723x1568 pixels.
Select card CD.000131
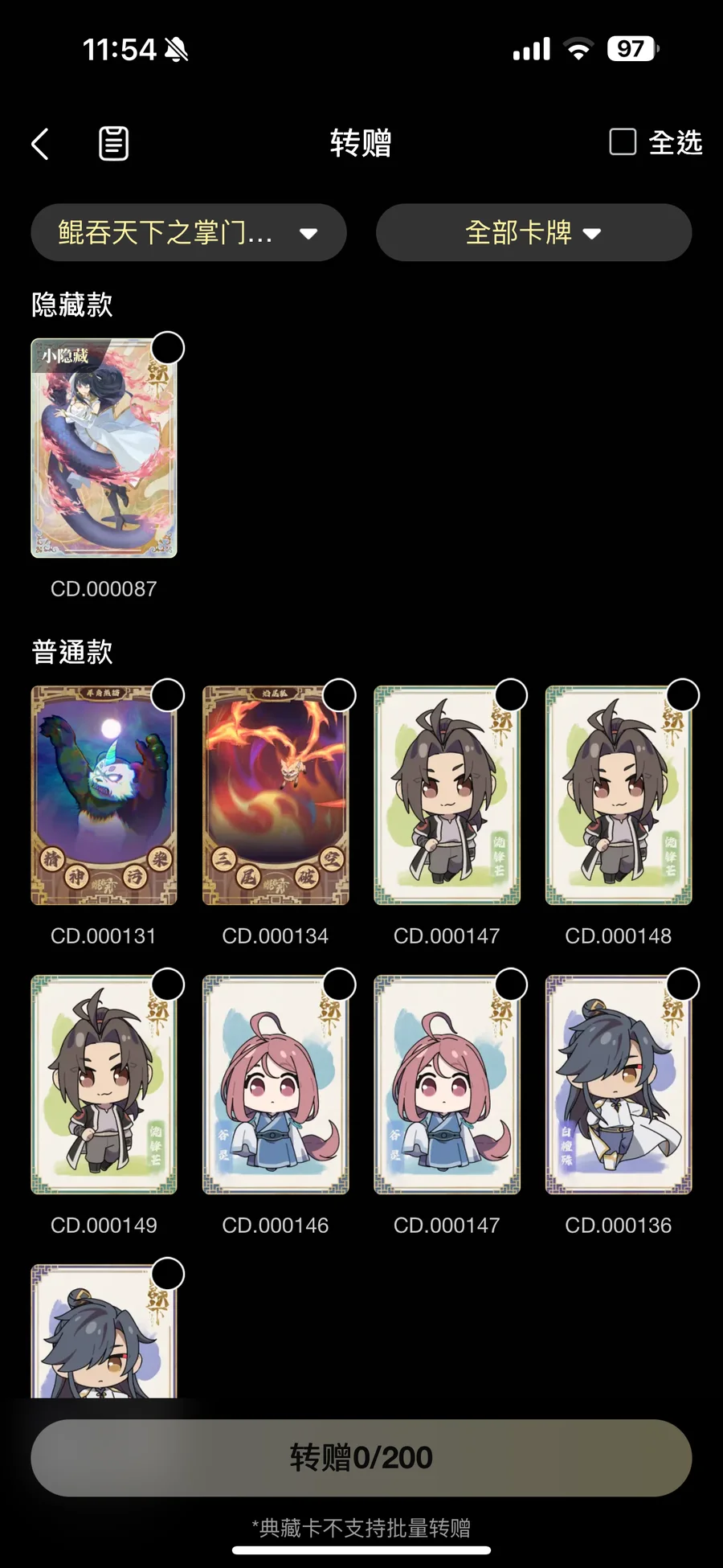168,696
